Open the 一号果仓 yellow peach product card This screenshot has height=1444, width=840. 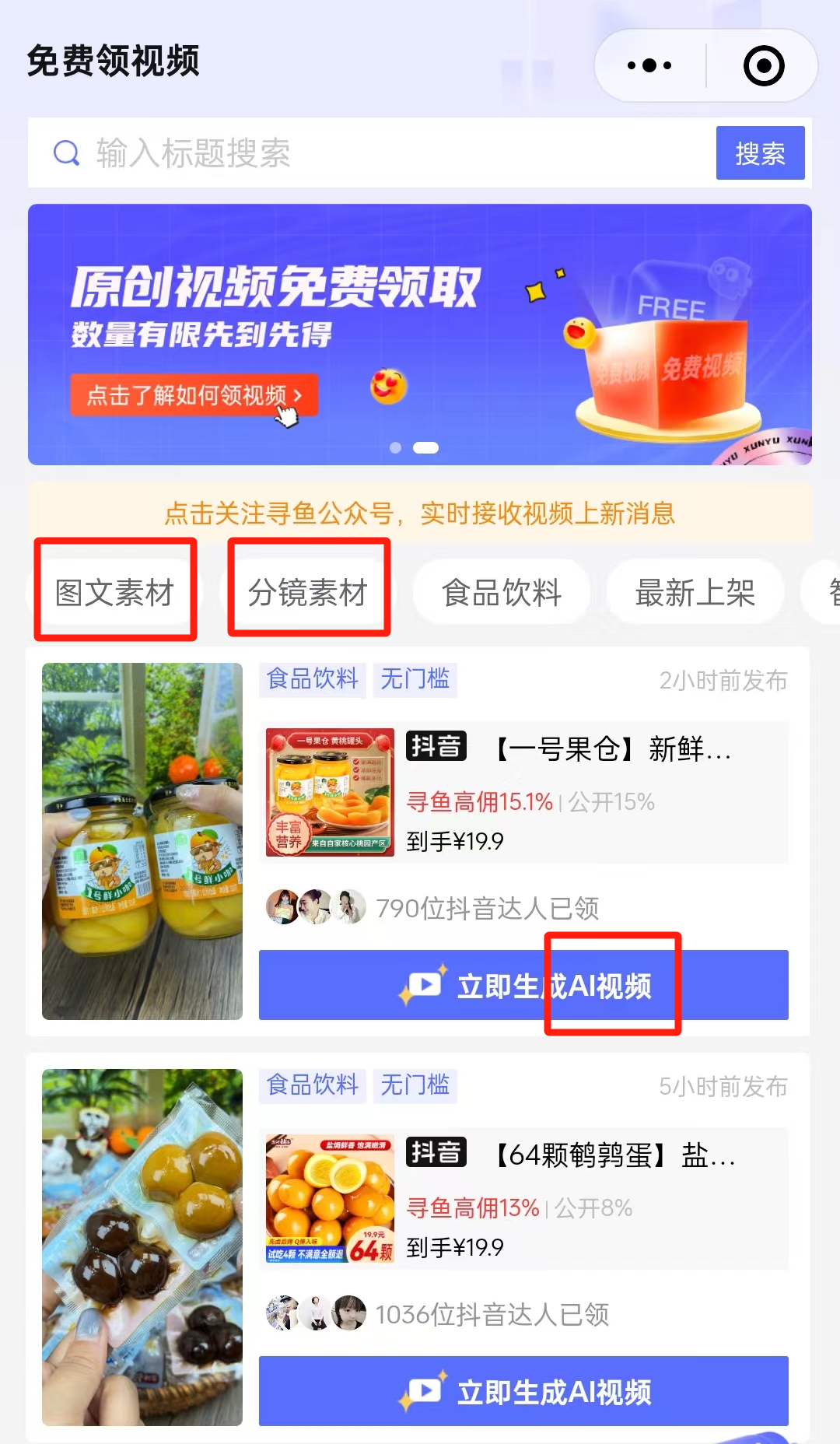pos(523,792)
